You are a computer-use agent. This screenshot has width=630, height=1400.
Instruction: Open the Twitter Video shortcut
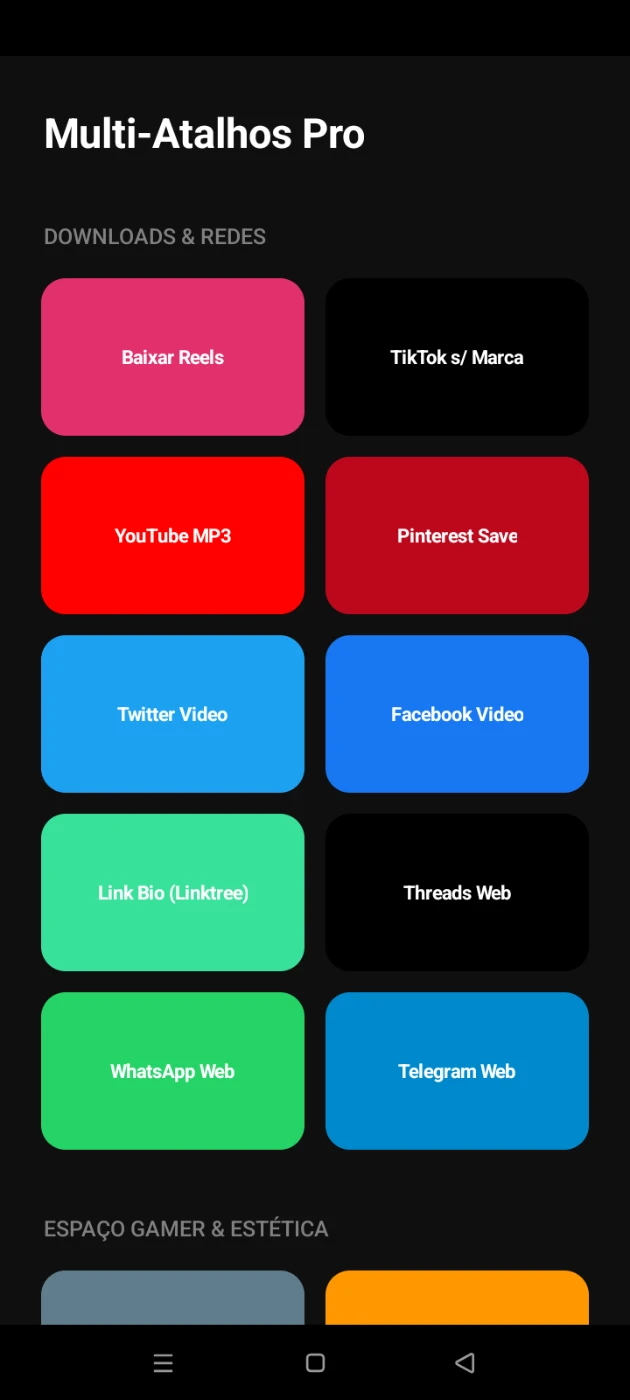(x=172, y=714)
